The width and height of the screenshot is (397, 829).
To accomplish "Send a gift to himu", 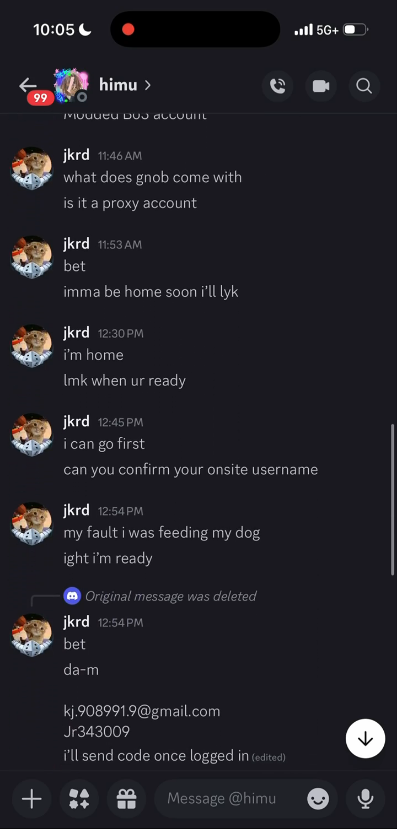I will point(126,799).
